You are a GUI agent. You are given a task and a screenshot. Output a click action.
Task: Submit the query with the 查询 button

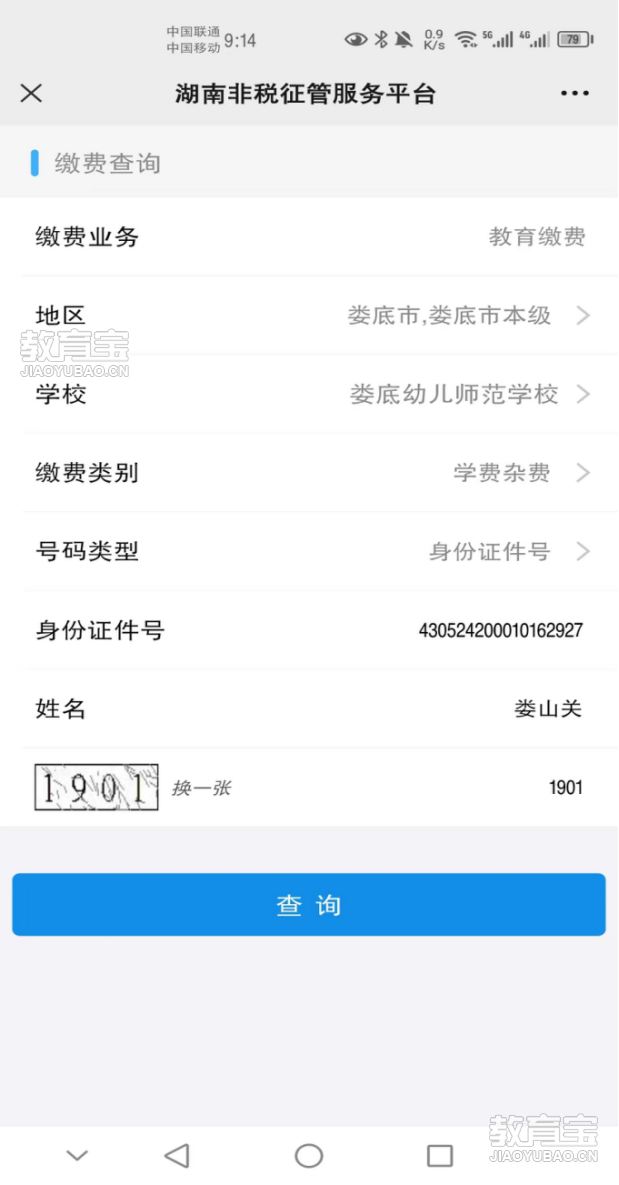[309, 905]
